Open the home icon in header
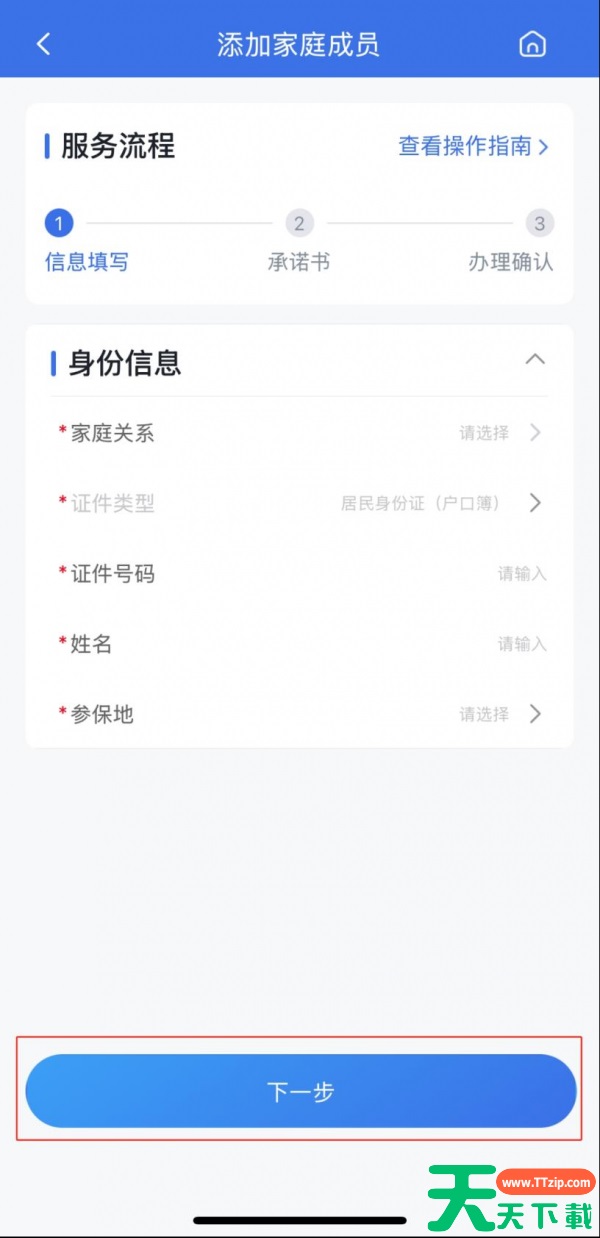Screen dimensions: 600x1238 tap(532, 44)
